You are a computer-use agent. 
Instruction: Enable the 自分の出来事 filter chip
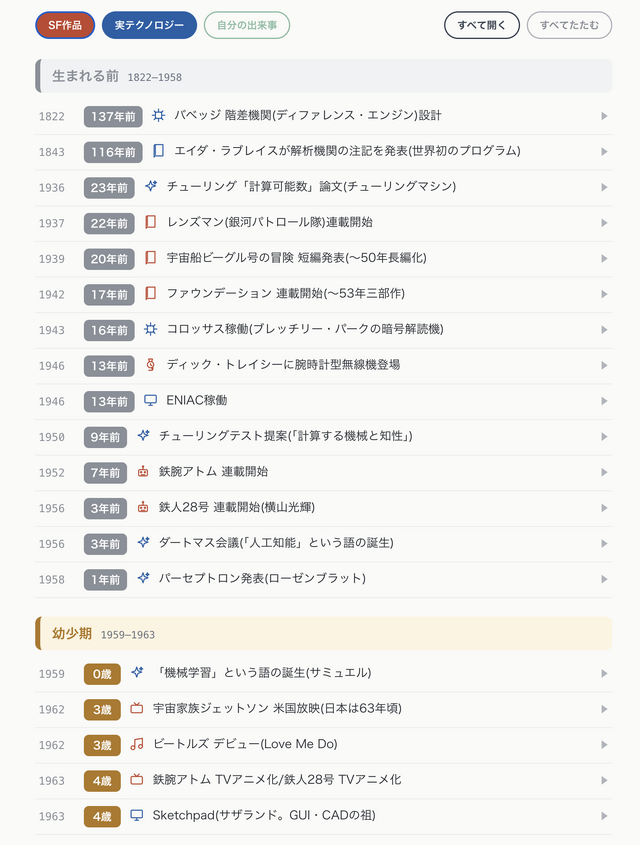coord(247,25)
